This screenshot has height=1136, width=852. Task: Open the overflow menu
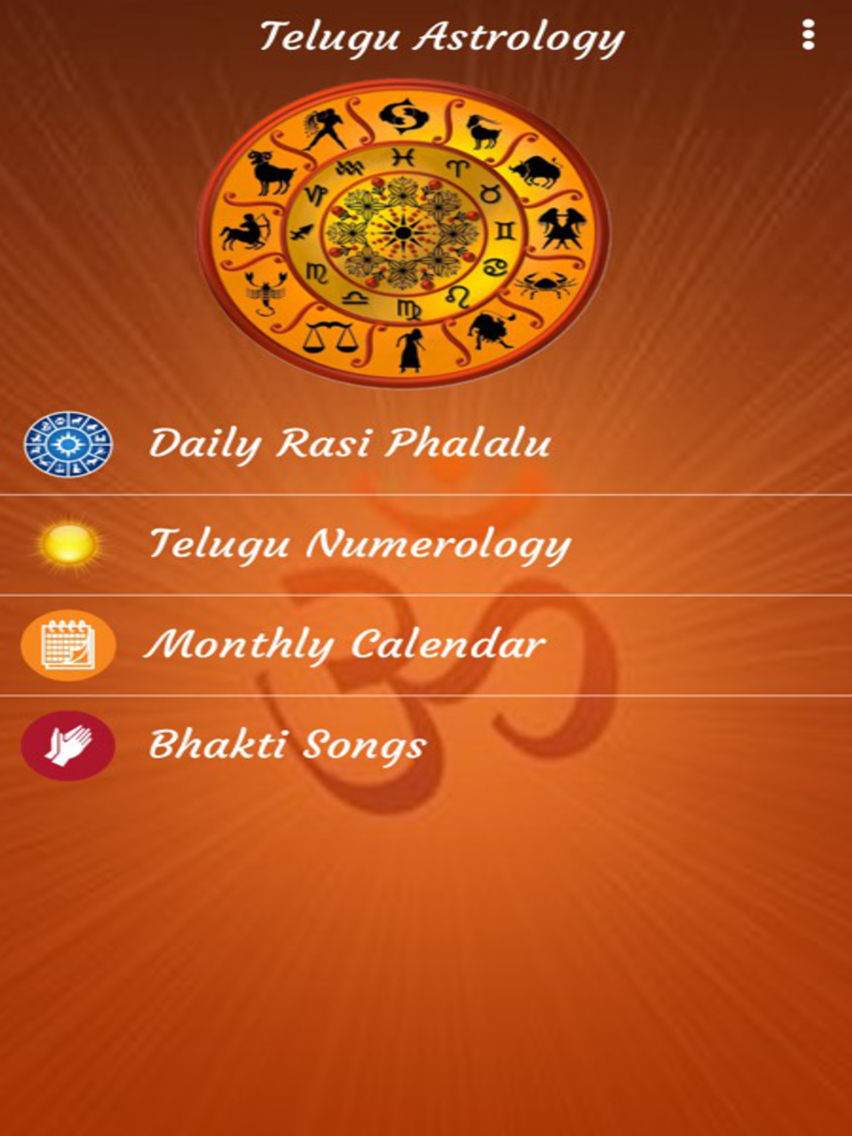(x=808, y=36)
